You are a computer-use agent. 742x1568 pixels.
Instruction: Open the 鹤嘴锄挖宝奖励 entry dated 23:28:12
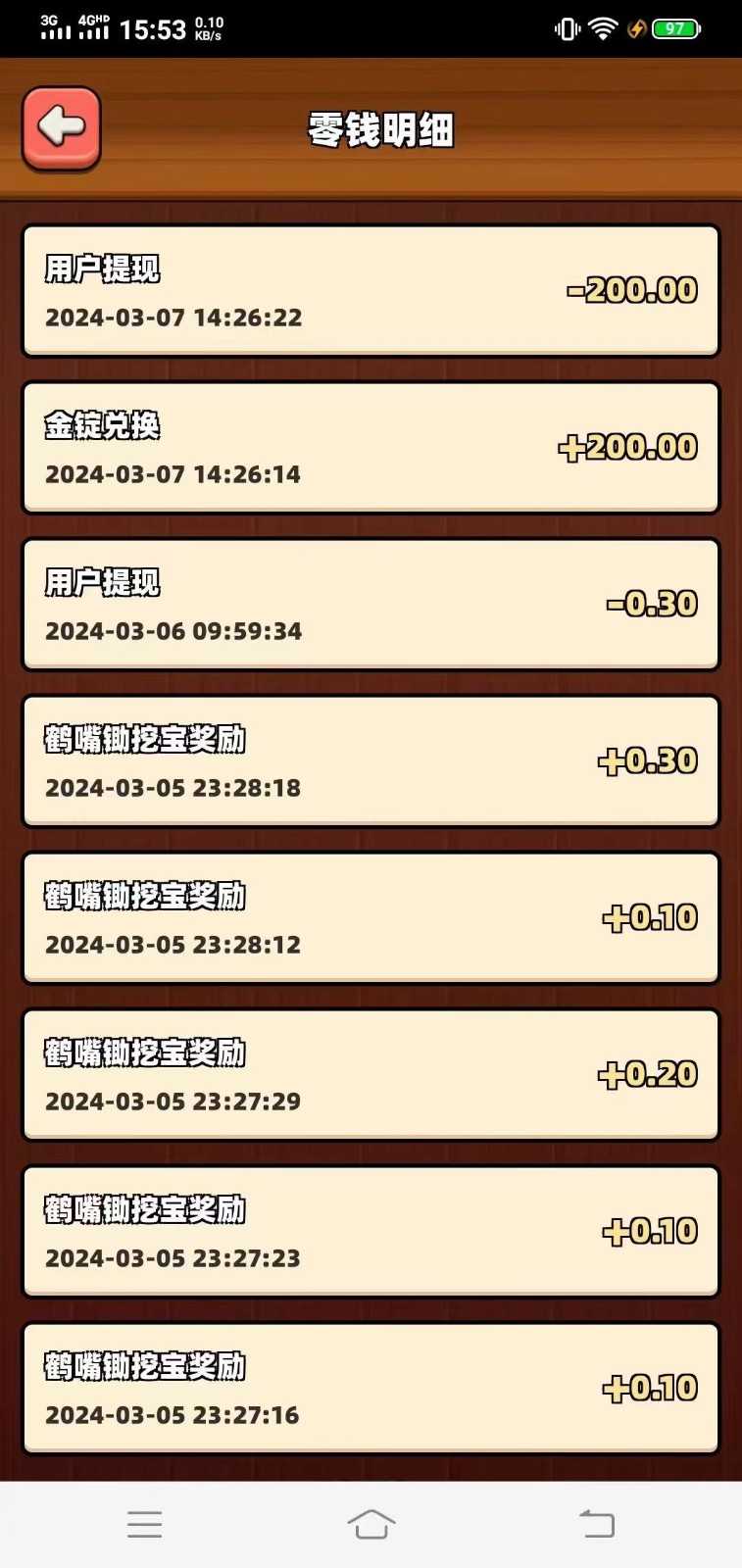click(x=371, y=917)
